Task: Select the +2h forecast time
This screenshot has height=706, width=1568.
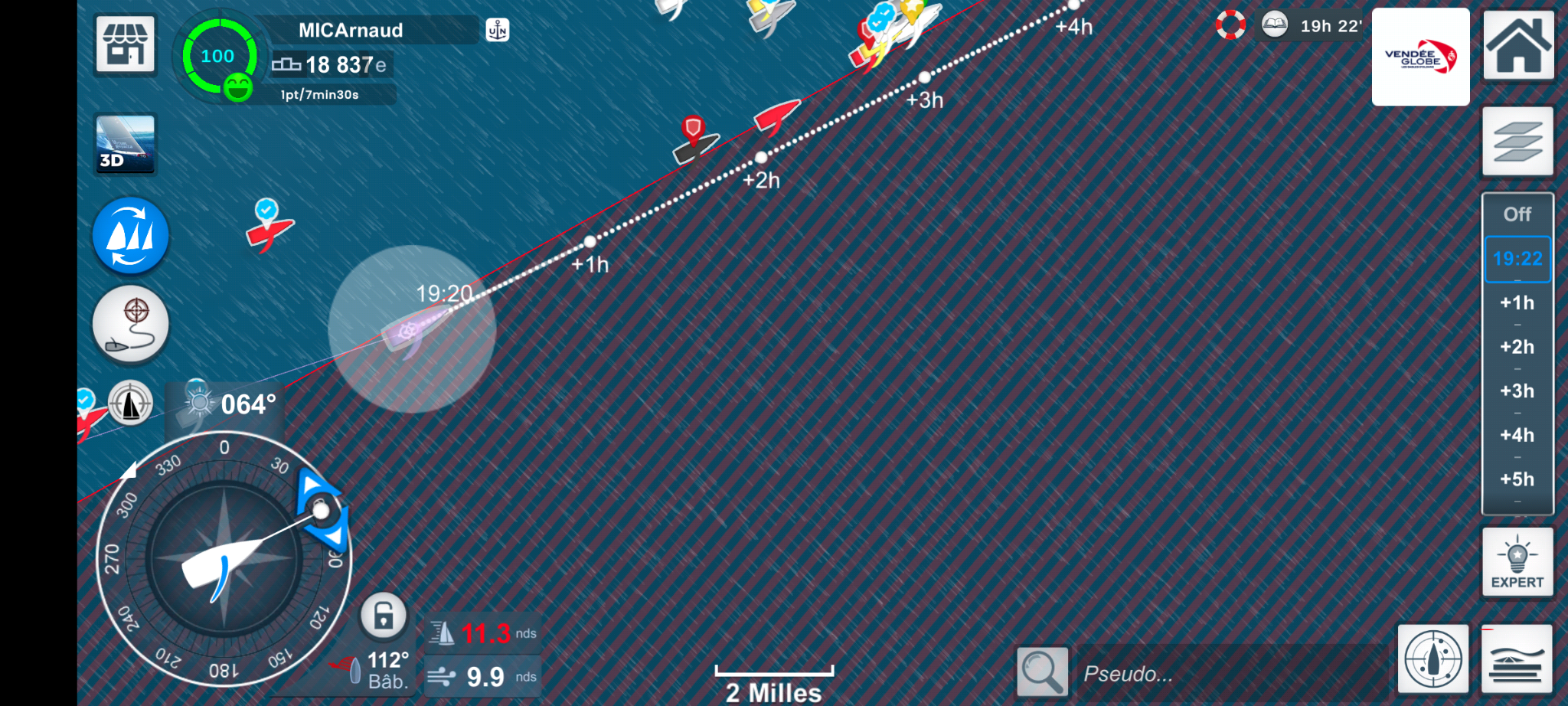Action: 1517,348
